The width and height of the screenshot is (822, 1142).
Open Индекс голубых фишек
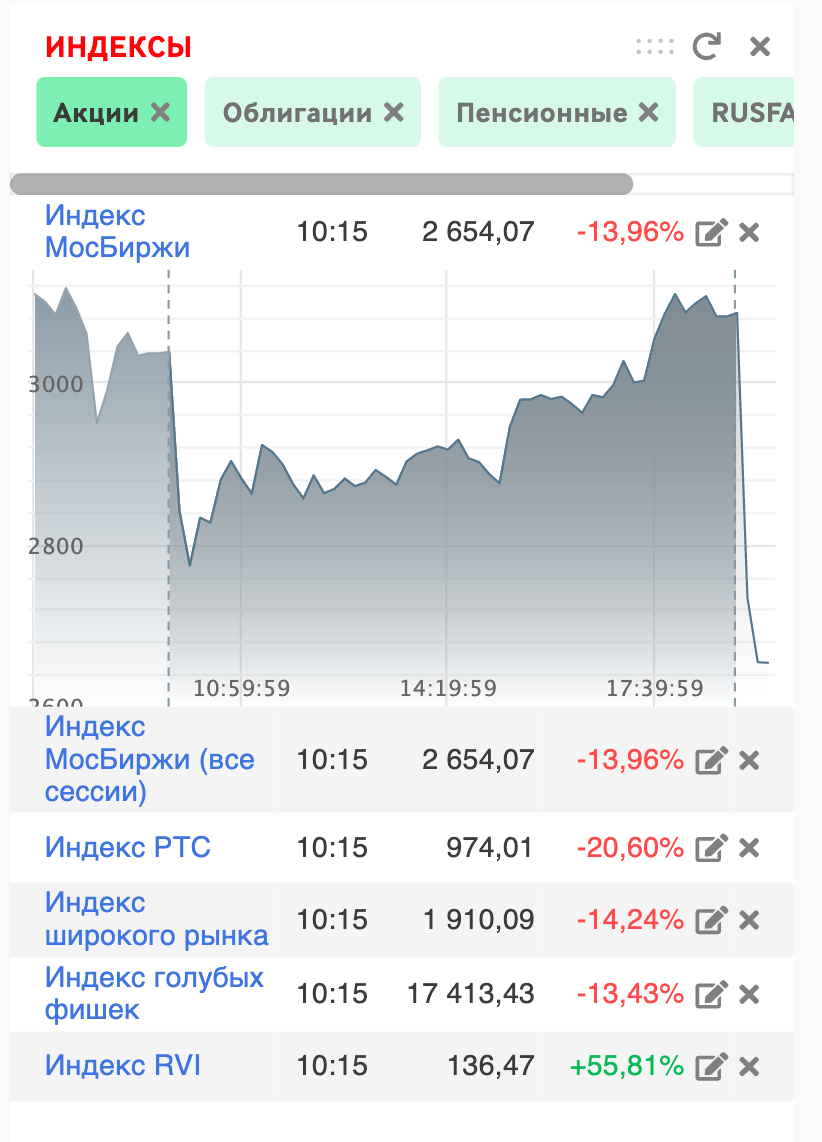coord(154,993)
